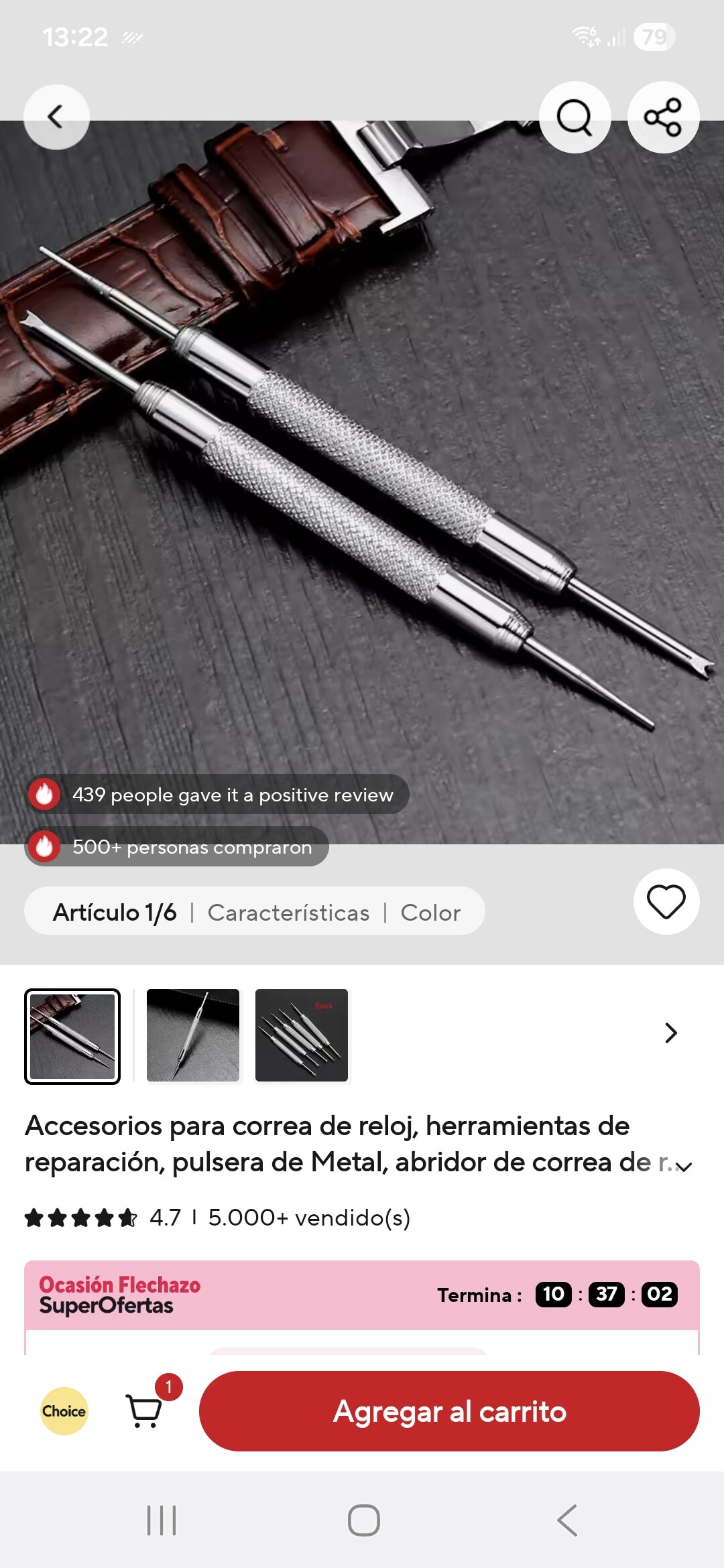Open the Choice badge
This screenshot has width=724, height=1568.
[x=64, y=1411]
